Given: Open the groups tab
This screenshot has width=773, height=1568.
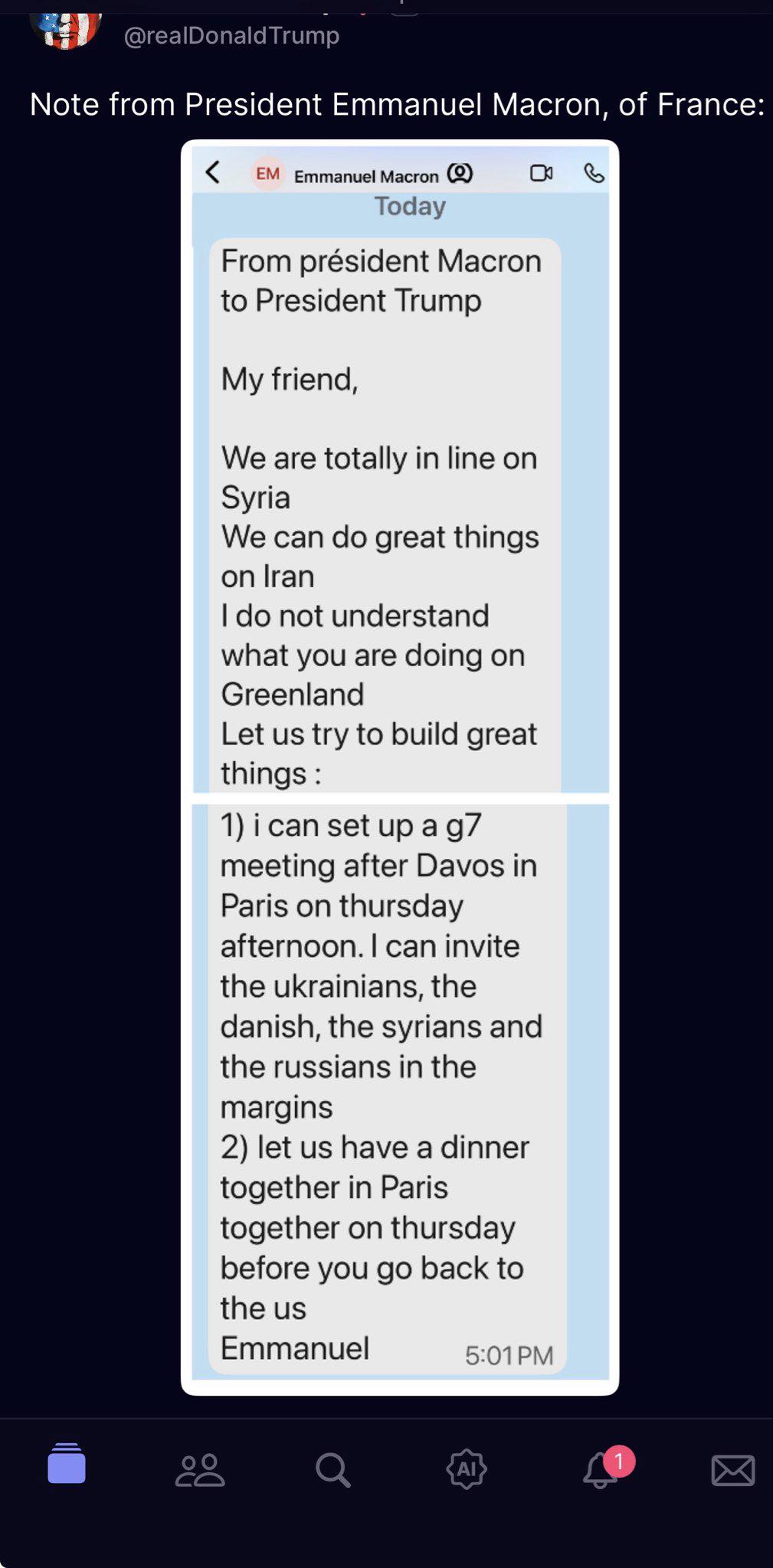Looking at the screenshot, I should (x=200, y=1469).
